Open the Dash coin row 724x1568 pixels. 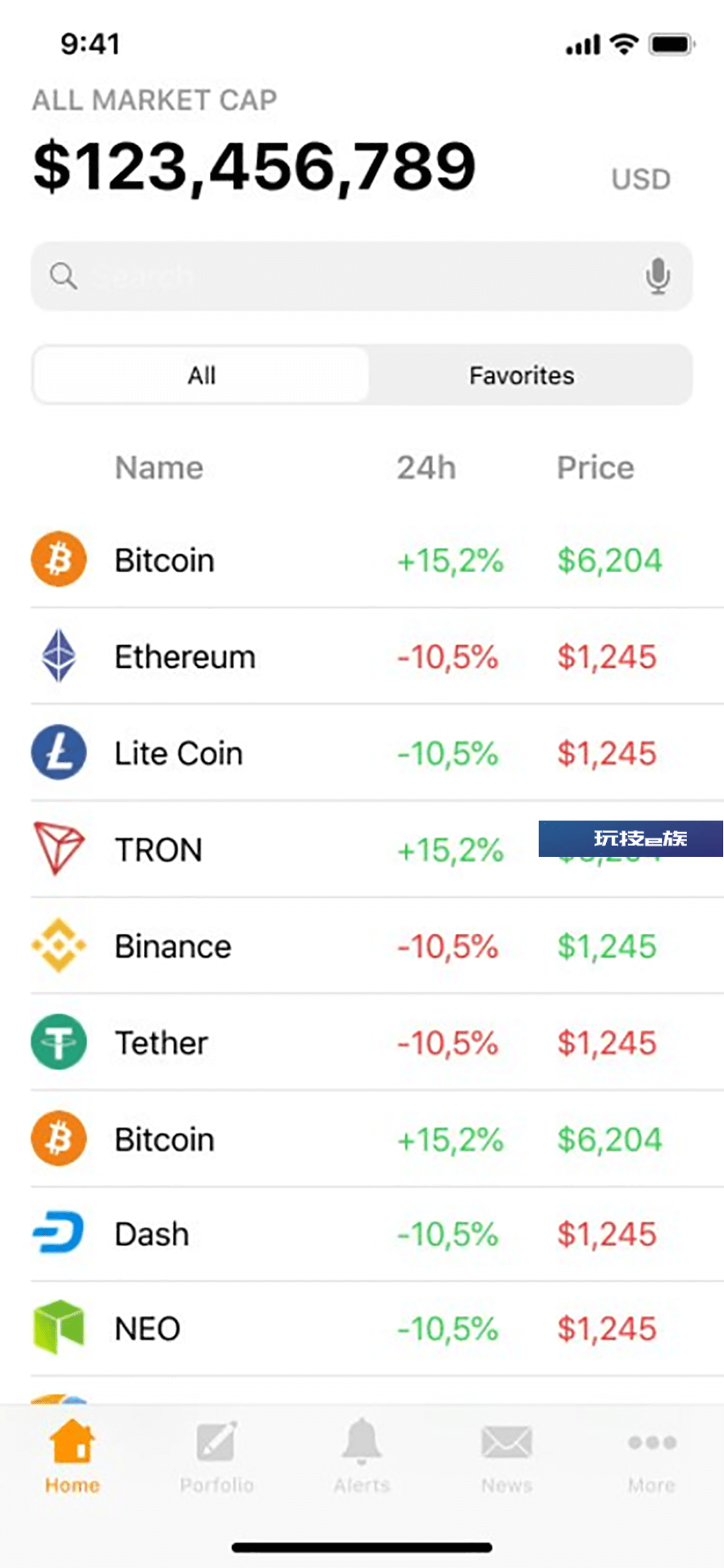[377, 1233]
